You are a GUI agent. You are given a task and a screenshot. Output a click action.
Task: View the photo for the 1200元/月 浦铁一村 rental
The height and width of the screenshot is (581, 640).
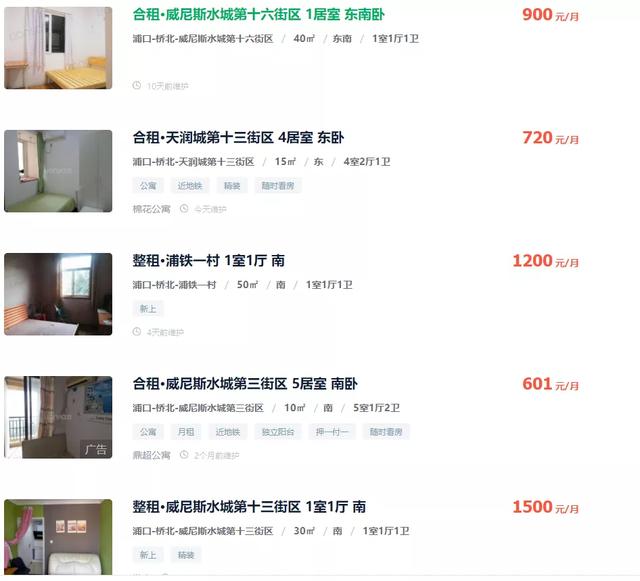point(58,294)
